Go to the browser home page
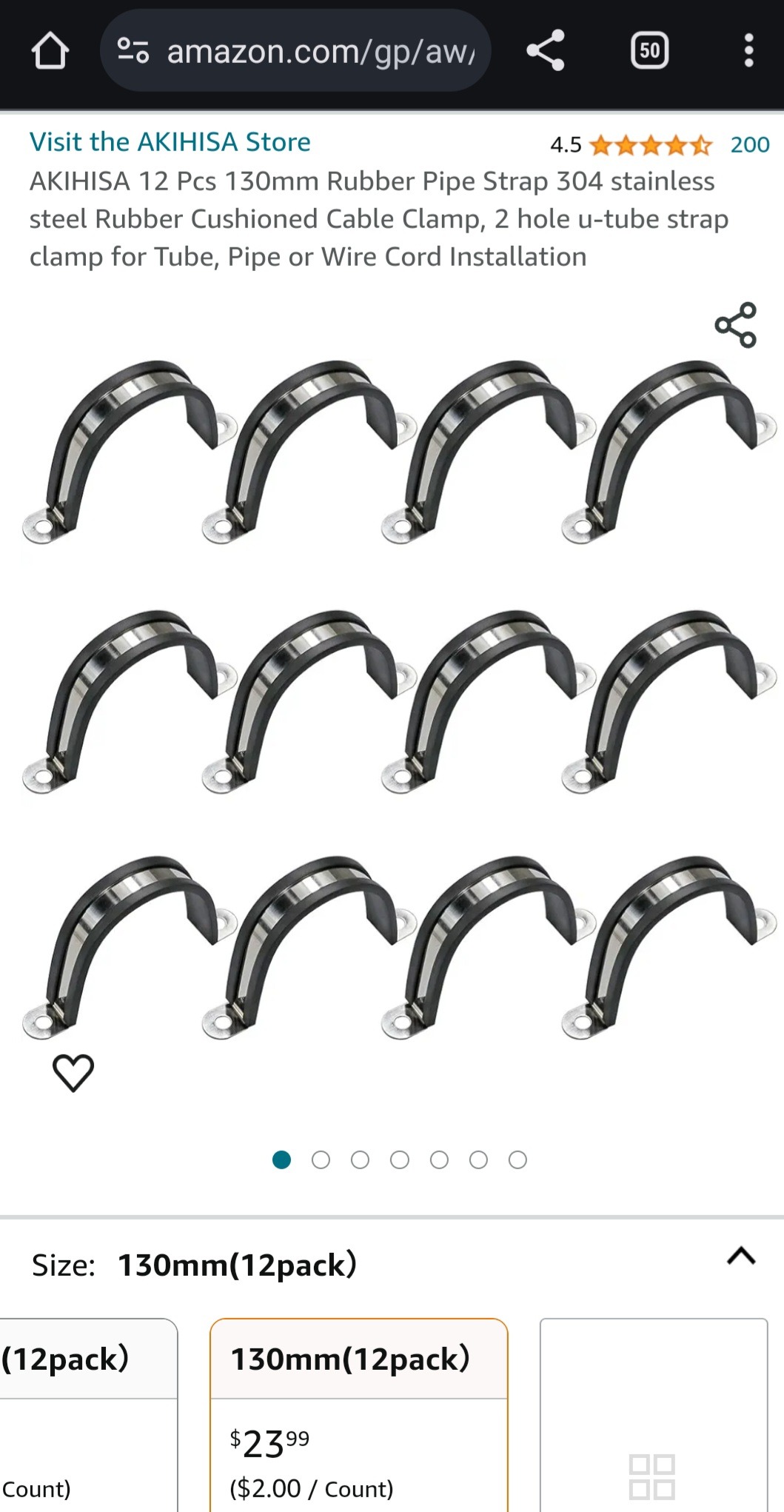Viewport: 784px width, 1512px height. (x=50, y=51)
